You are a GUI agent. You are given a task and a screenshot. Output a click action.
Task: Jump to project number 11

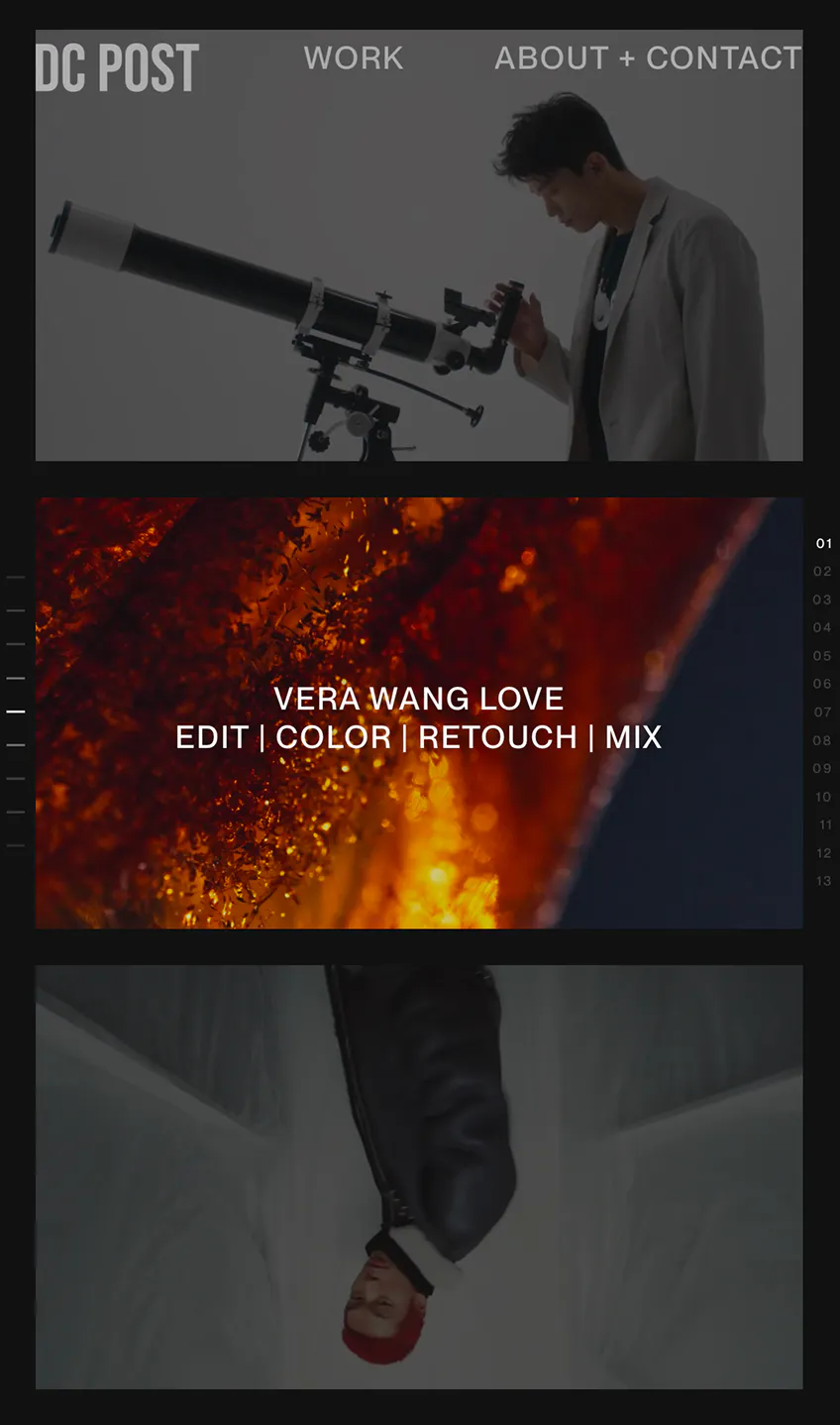[x=824, y=825]
